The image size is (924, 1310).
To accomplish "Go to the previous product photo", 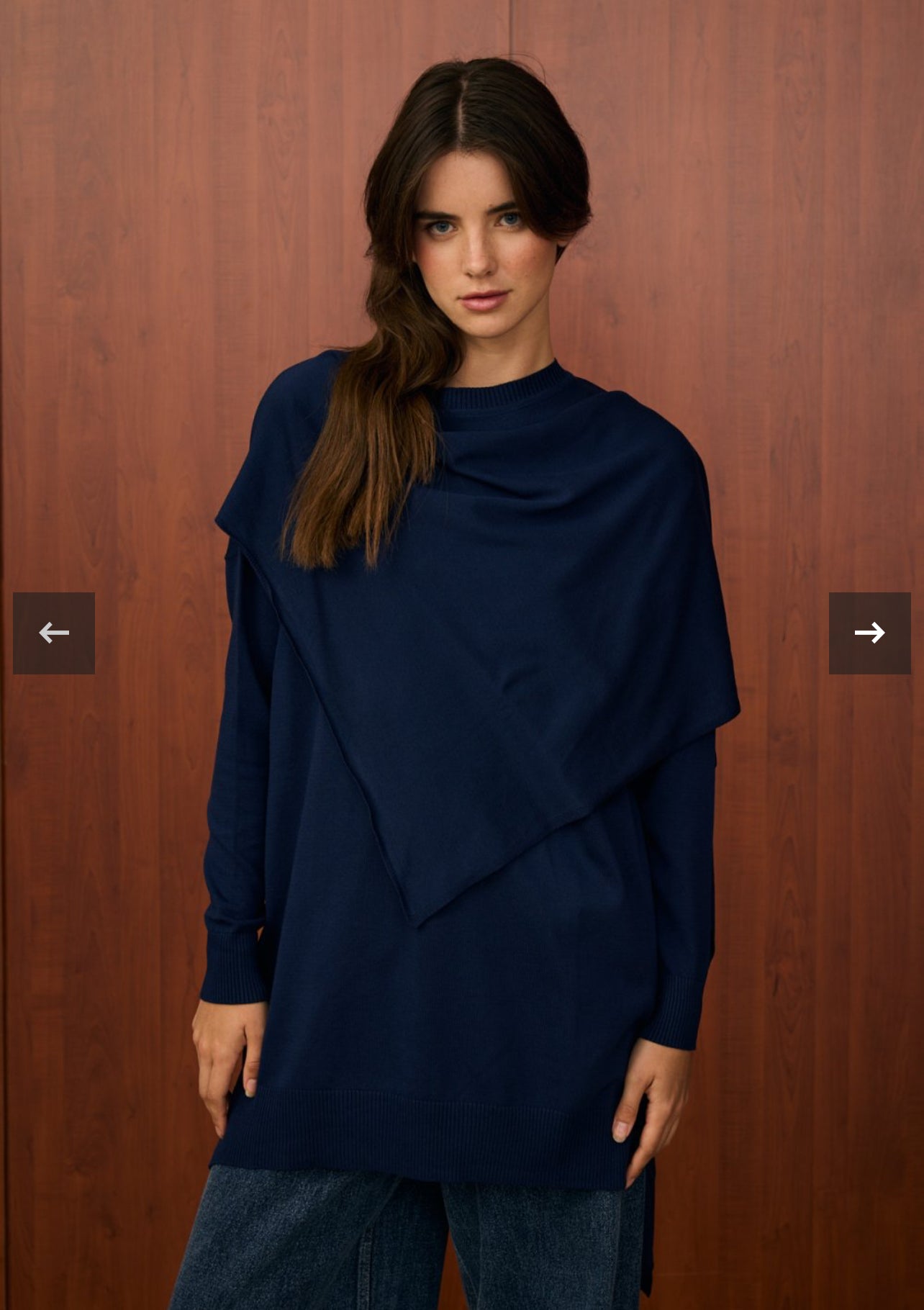I will (54, 633).
